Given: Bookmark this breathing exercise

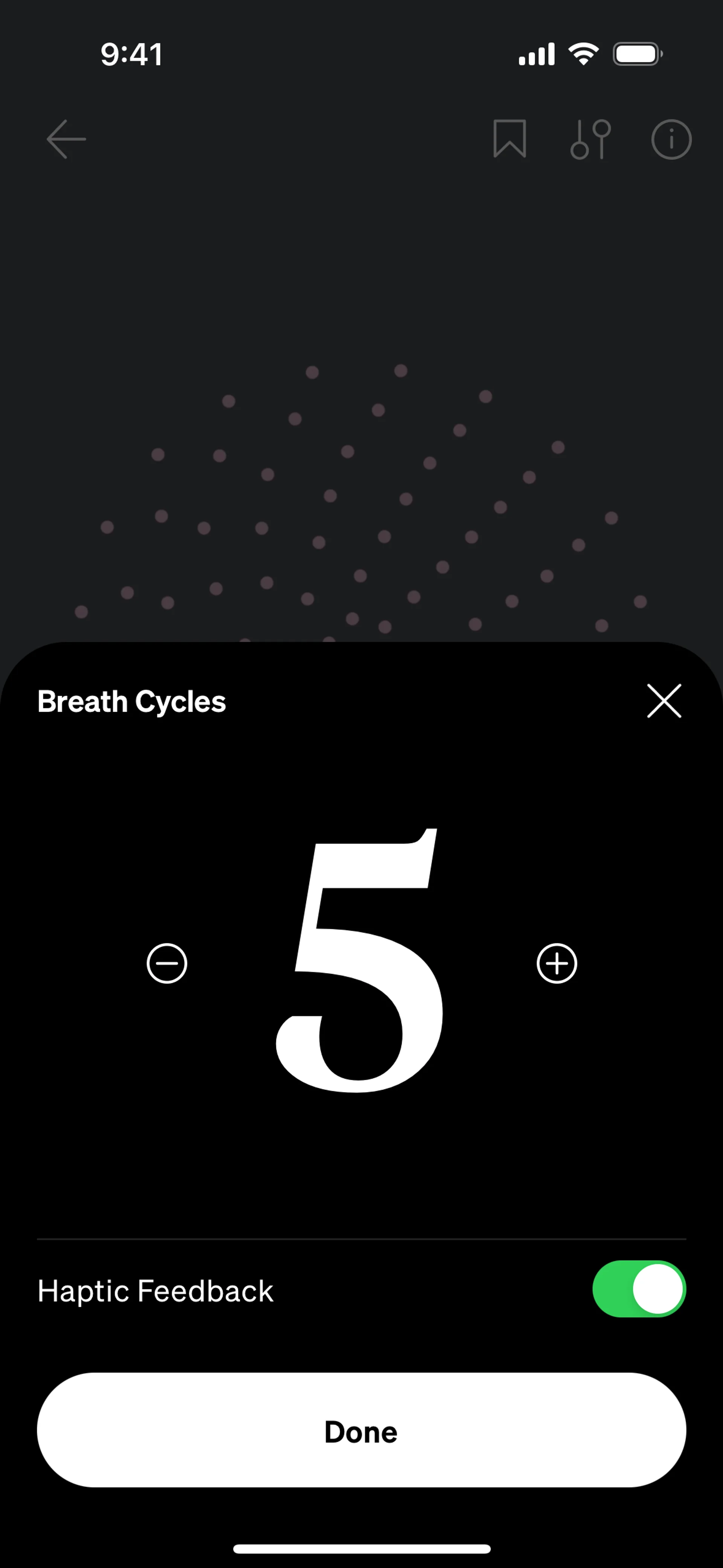Looking at the screenshot, I should tap(509, 139).
